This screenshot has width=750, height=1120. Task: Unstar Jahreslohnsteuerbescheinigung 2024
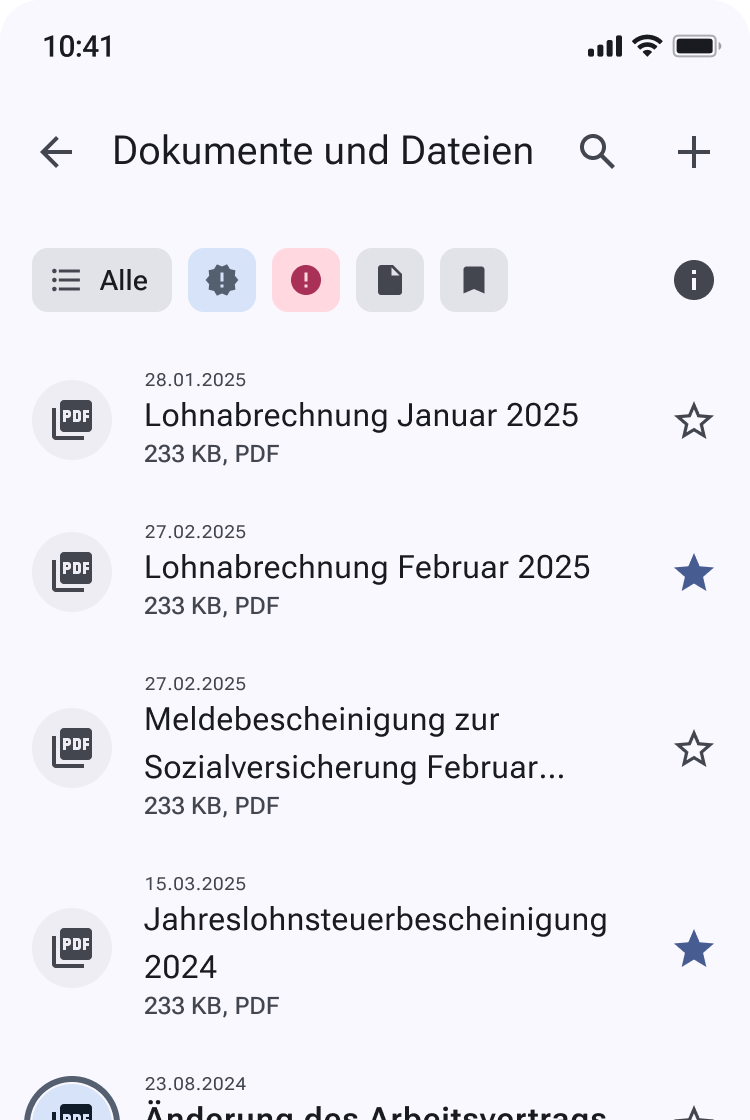click(694, 949)
